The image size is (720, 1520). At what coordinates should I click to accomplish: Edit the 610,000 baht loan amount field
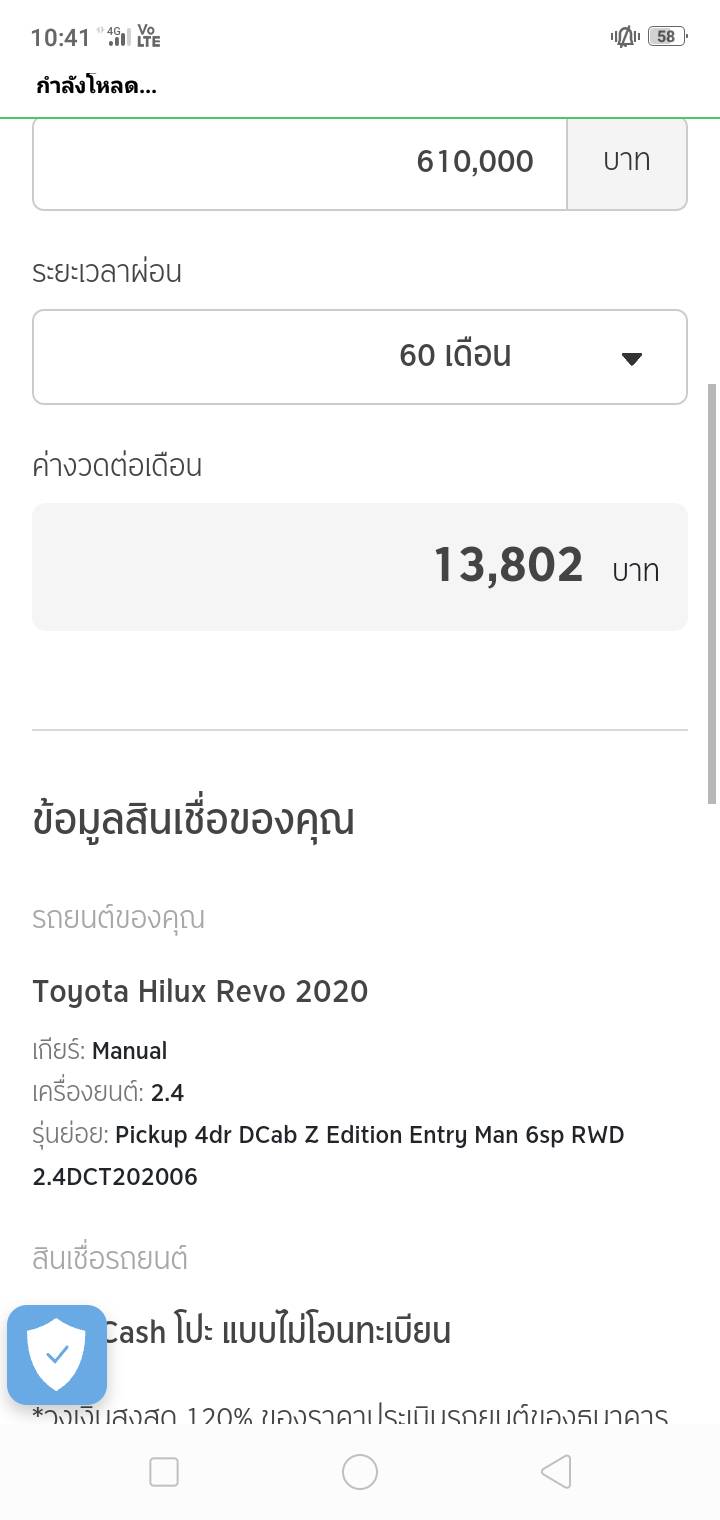pyautogui.click(x=300, y=163)
